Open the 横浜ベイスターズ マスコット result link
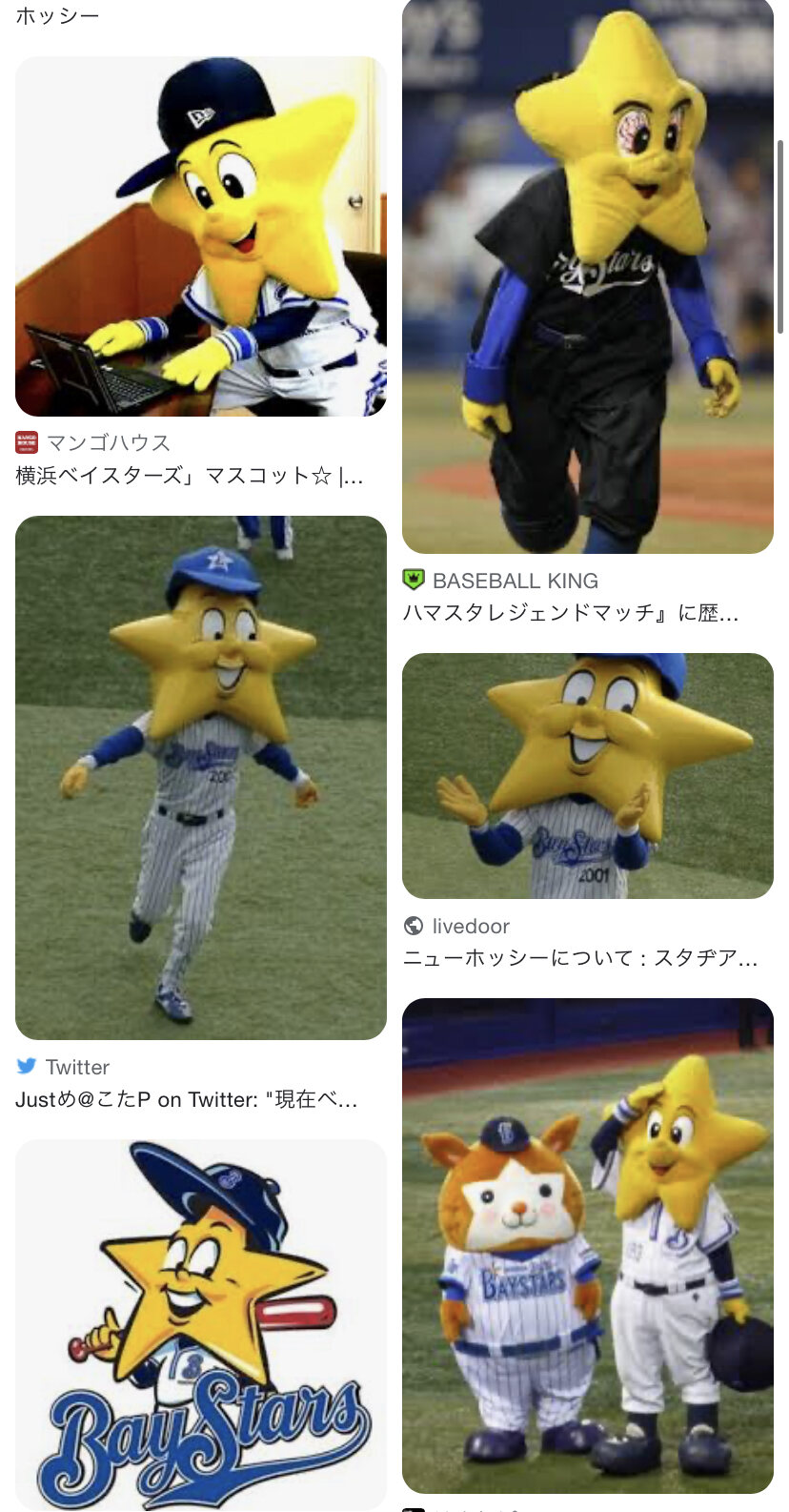Screen dimensions: 789x1512 tap(190, 476)
